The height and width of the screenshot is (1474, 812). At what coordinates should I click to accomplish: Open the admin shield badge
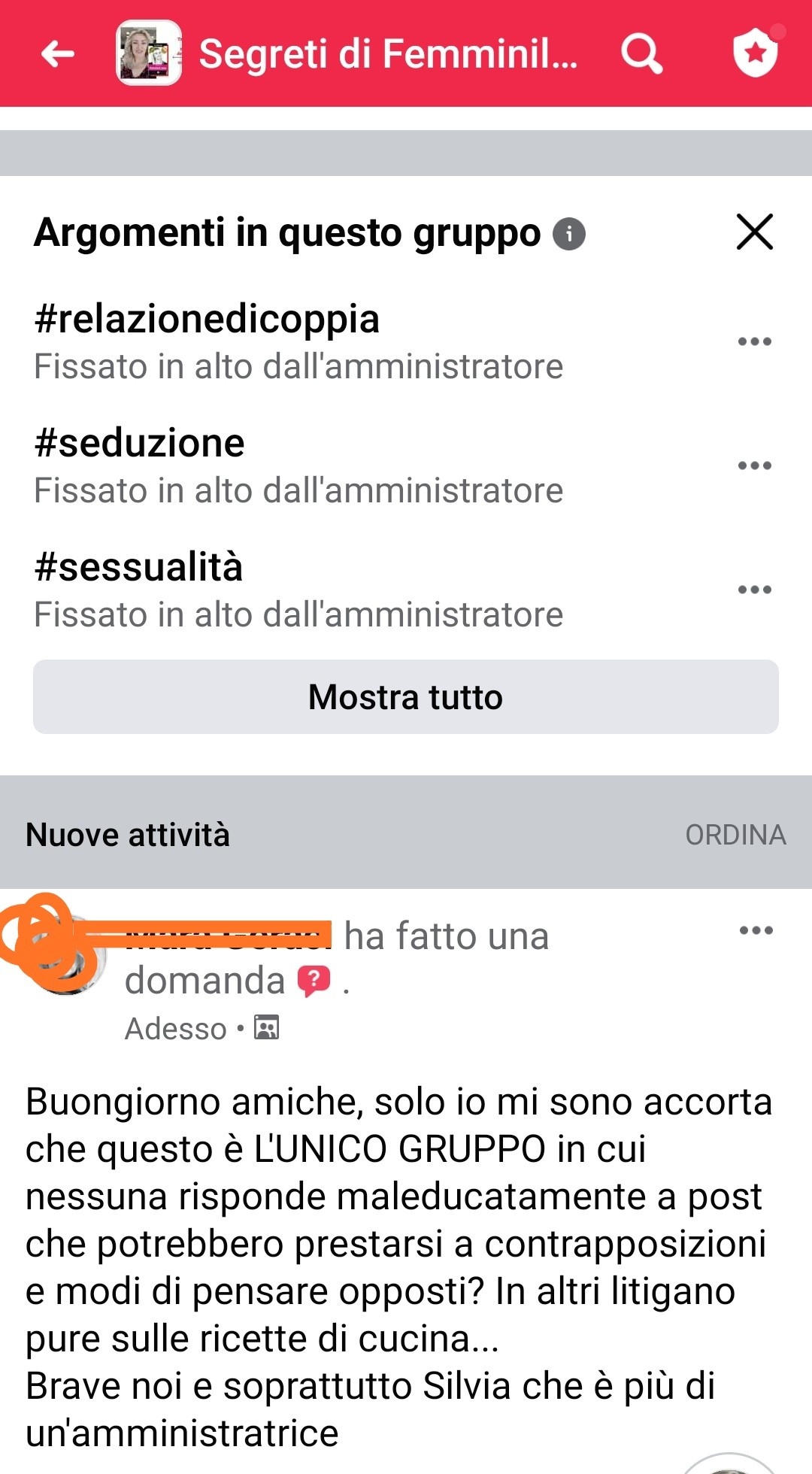755,53
